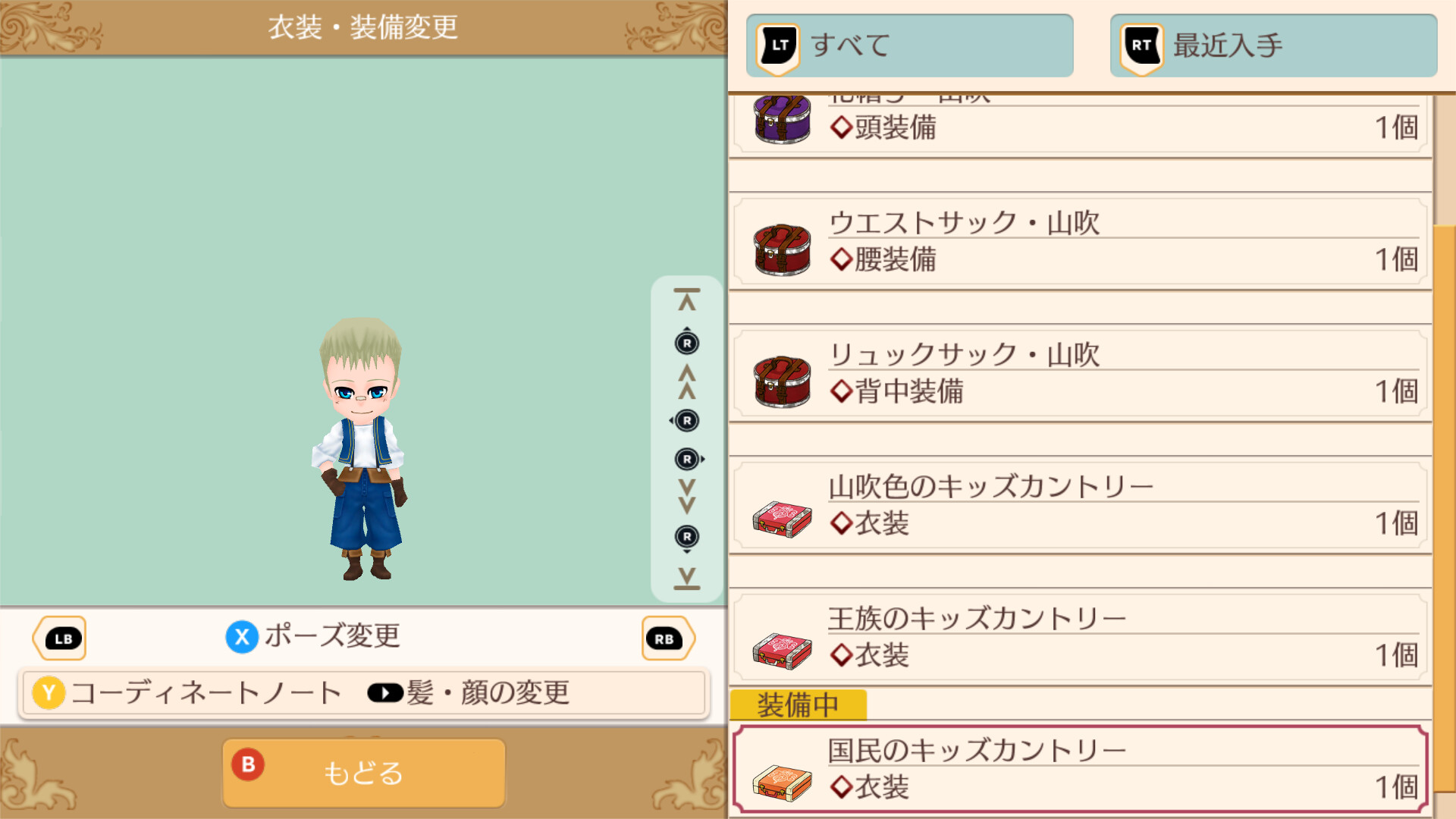Page up with the double up arrows
The height and width of the screenshot is (819, 1456).
[x=687, y=382]
